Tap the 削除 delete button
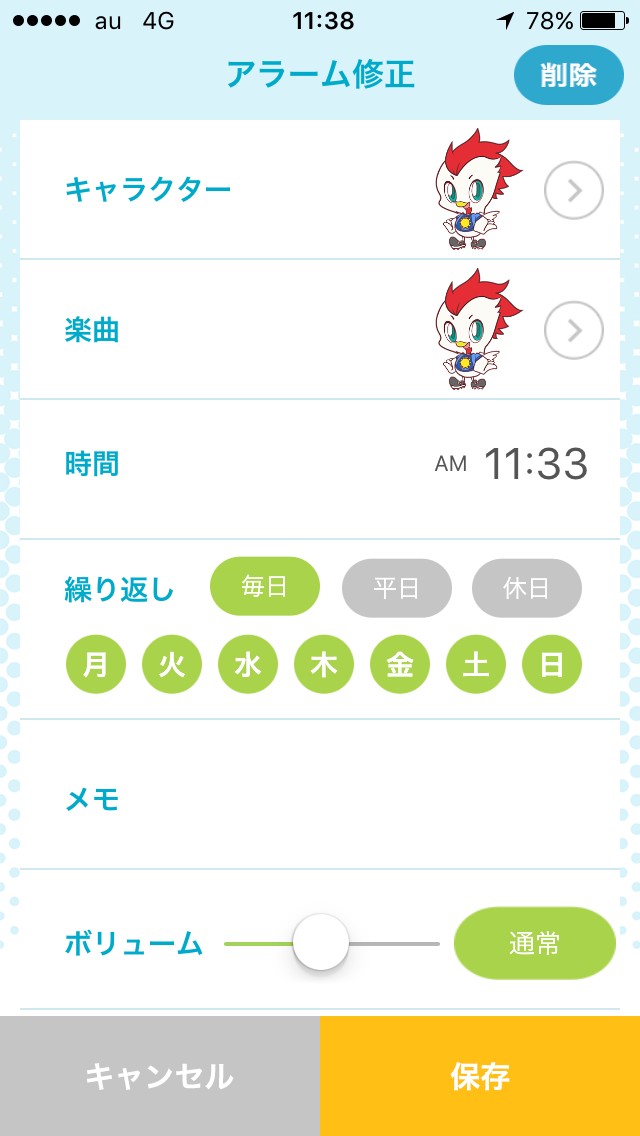The height and width of the screenshot is (1136, 640). coord(568,75)
